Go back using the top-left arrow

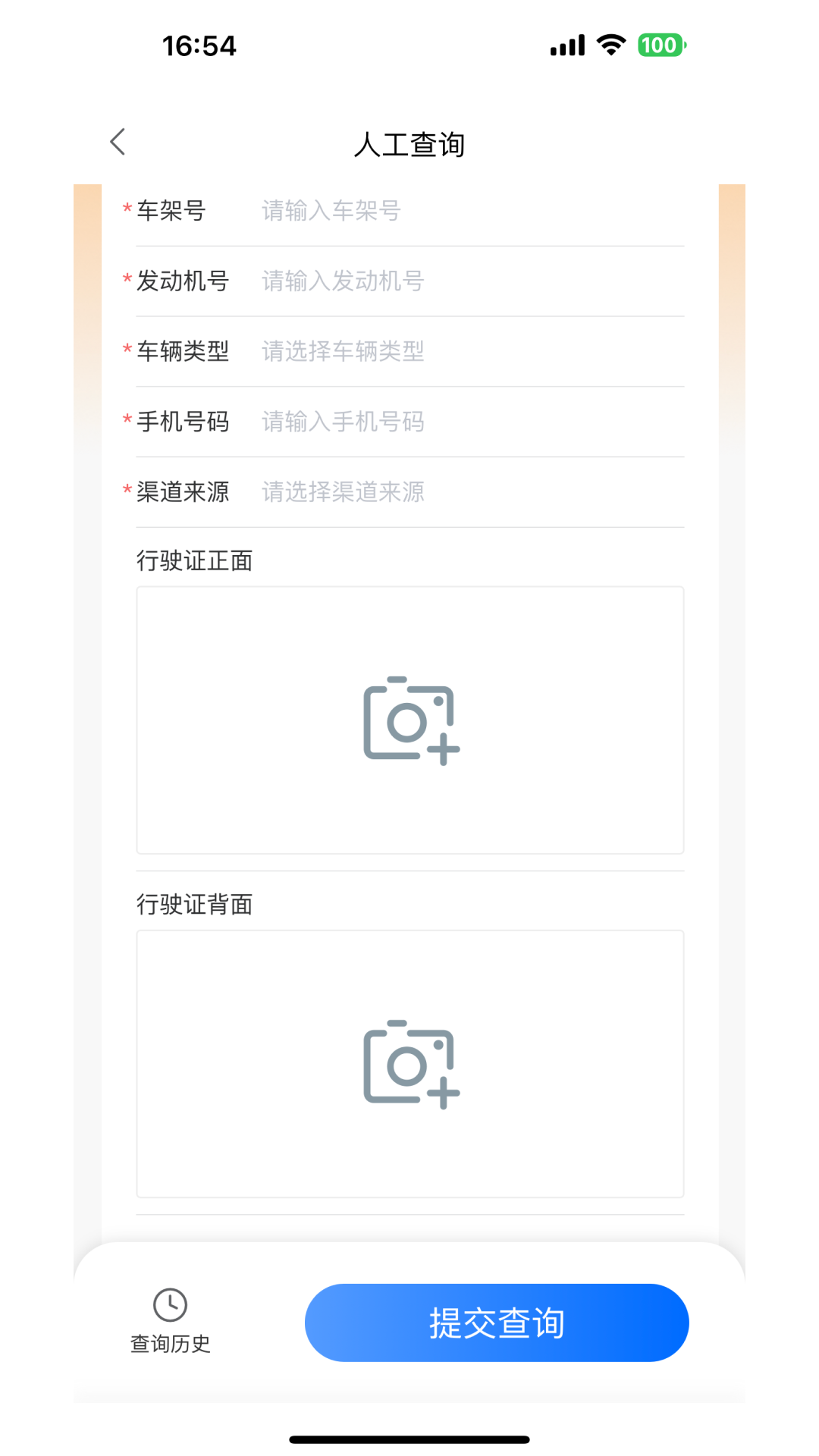118,142
